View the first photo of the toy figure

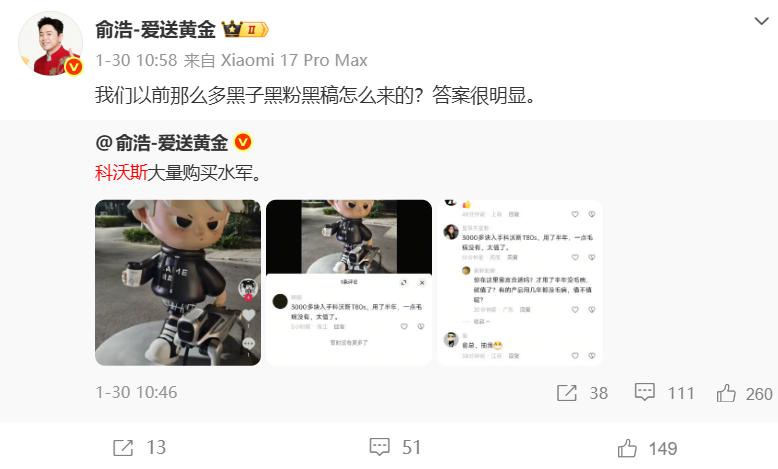tap(178, 282)
